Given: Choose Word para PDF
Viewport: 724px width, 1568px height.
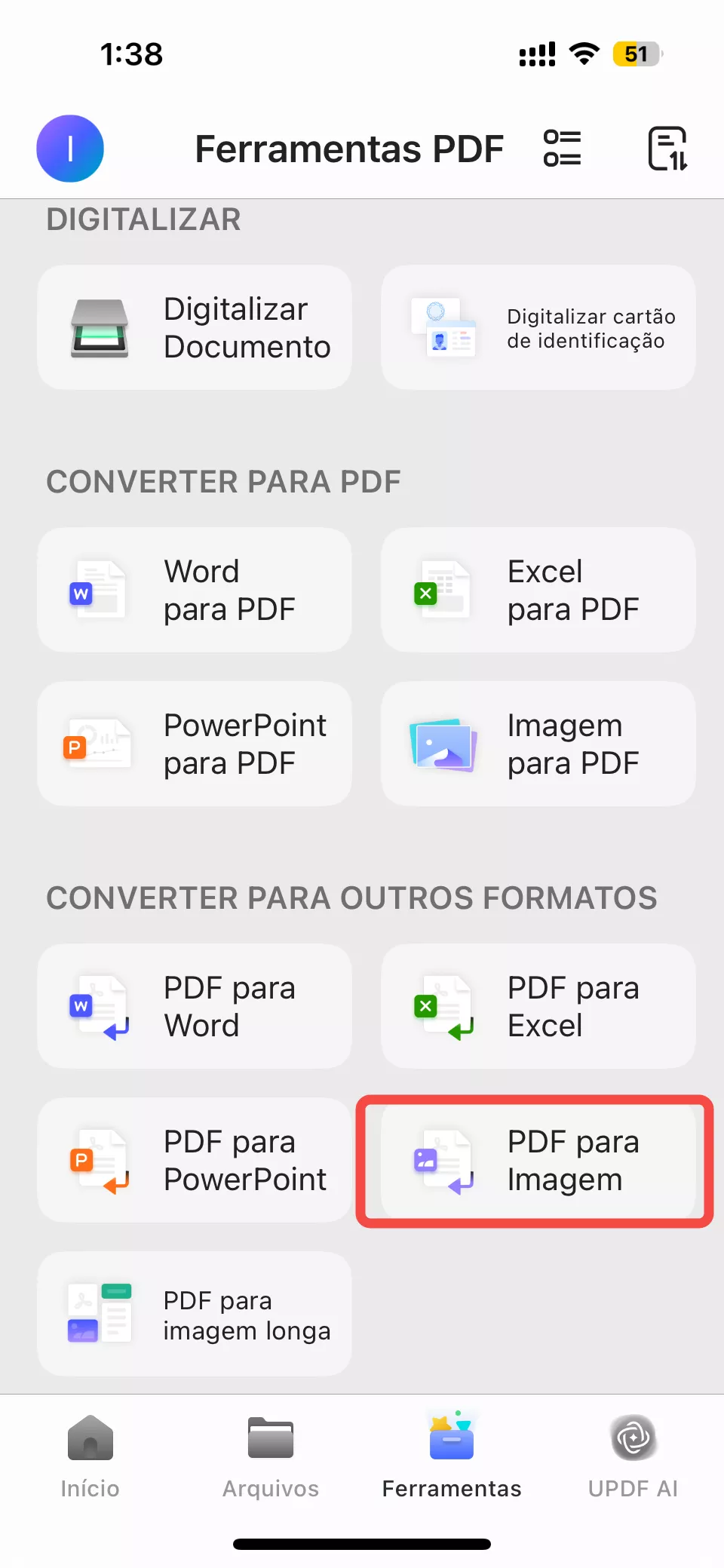Looking at the screenshot, I should tap(195, 590).
